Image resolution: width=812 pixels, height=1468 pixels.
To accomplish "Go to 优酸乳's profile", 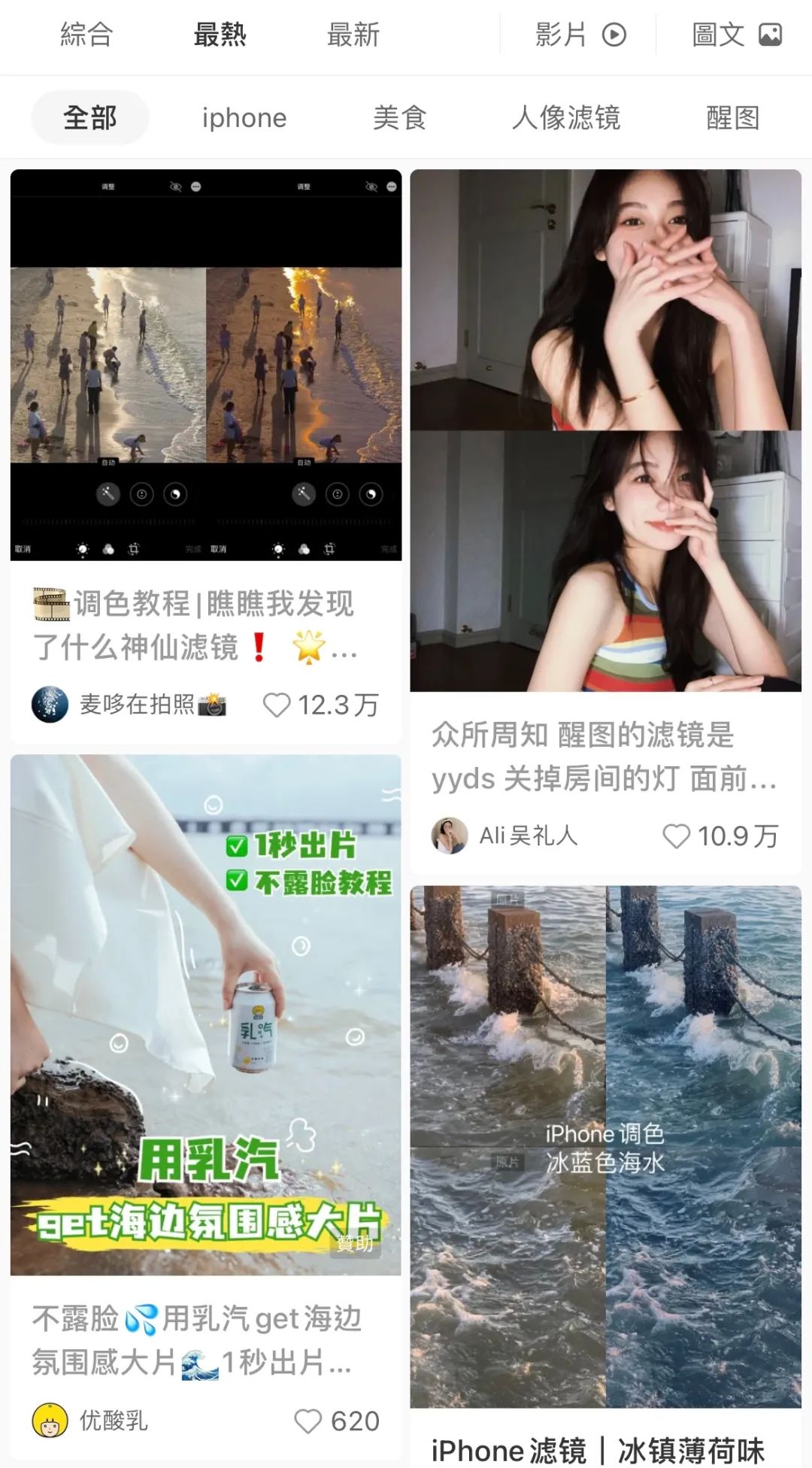I will (x=50, y=1421).
